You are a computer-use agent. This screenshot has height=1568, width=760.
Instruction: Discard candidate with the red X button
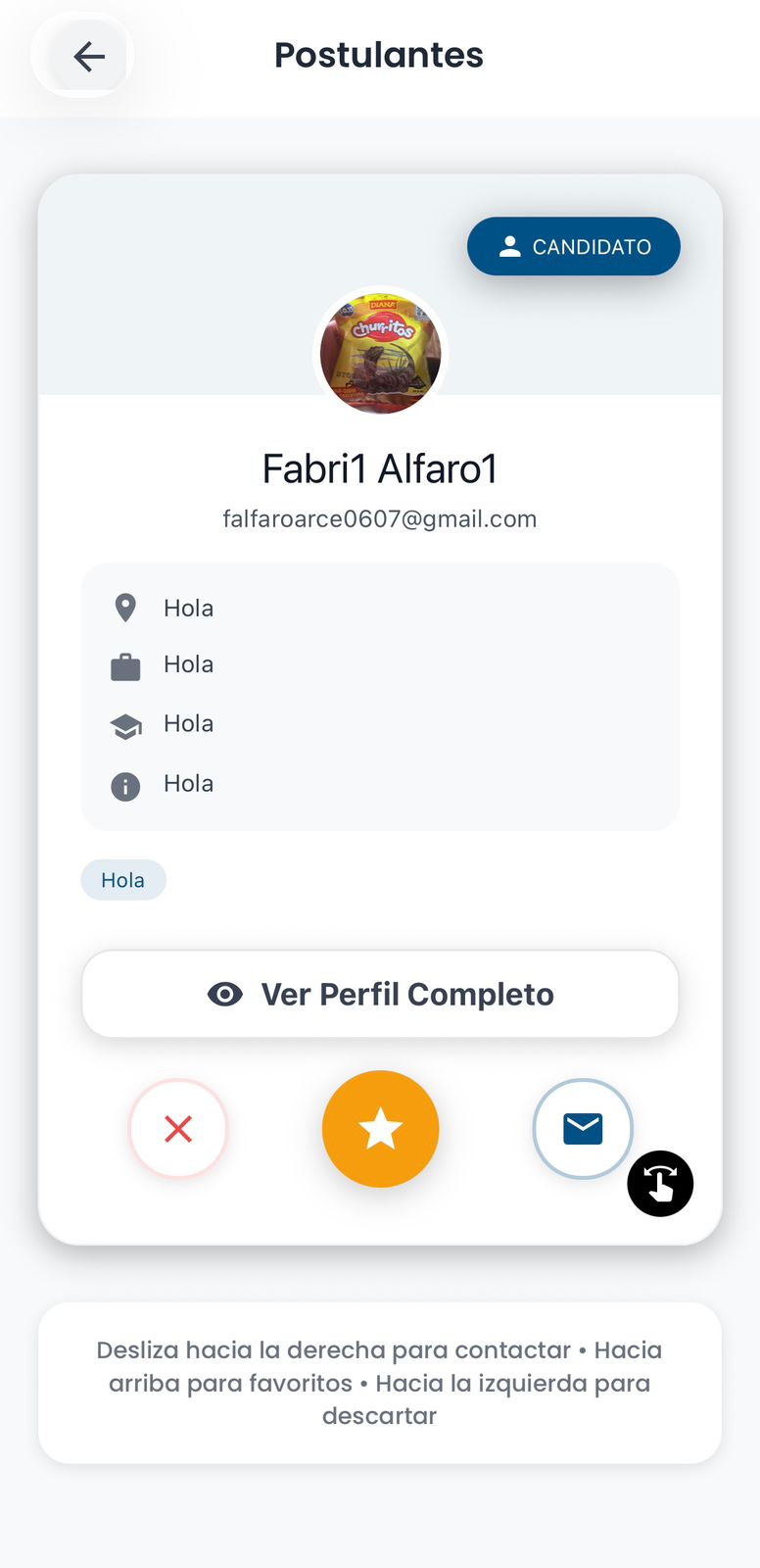[178, 1129]
